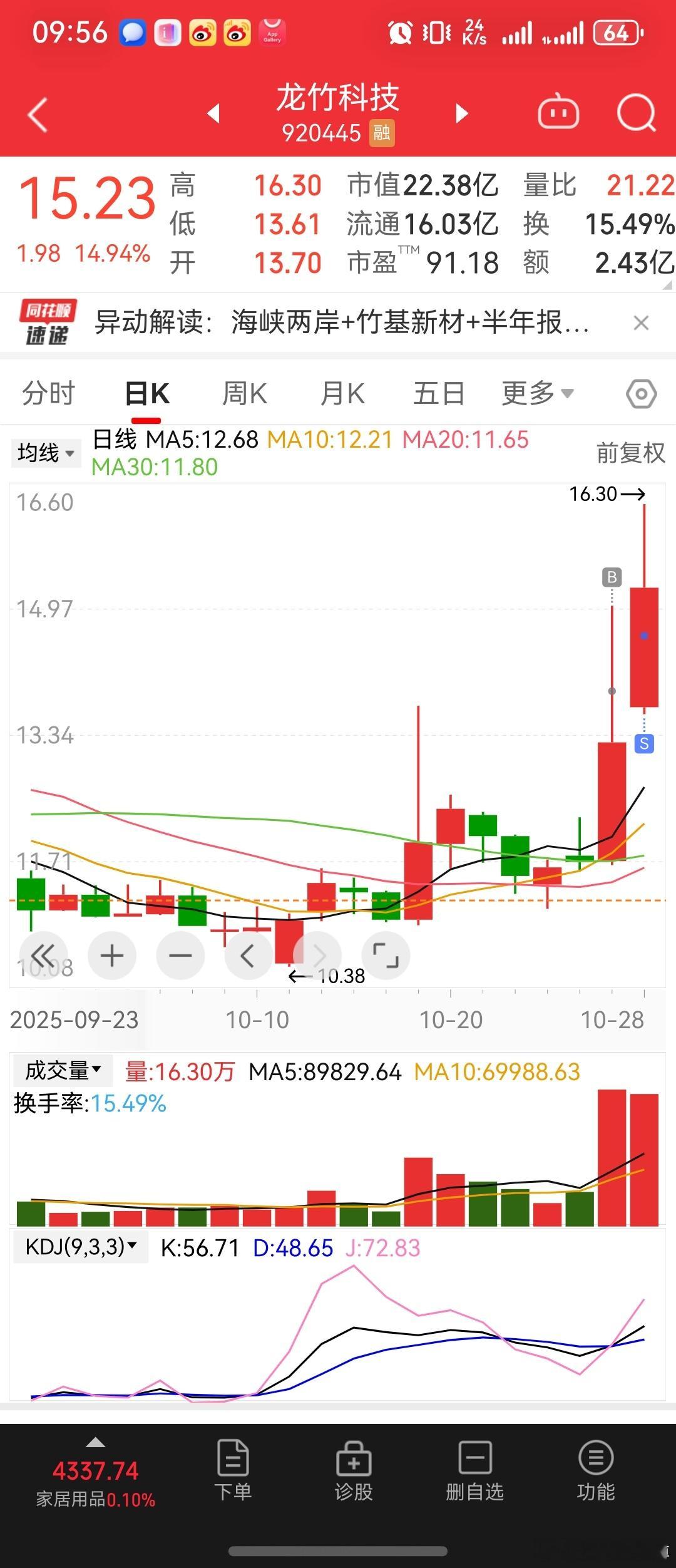The width and height of the screenshot is (676, 1568).
Task: Open stock search
Action: click(636, 113)
